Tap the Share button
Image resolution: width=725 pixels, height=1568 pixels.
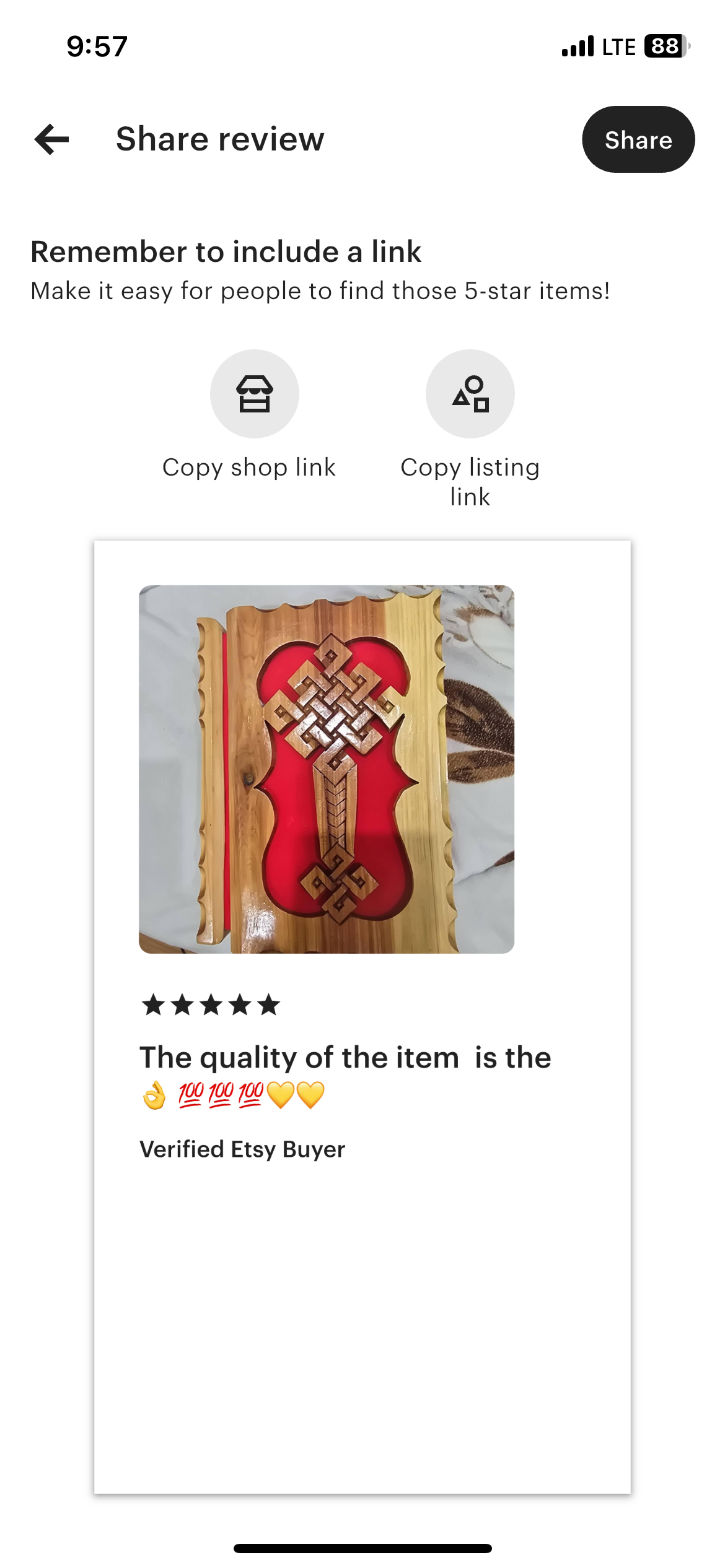click(638, 140)
